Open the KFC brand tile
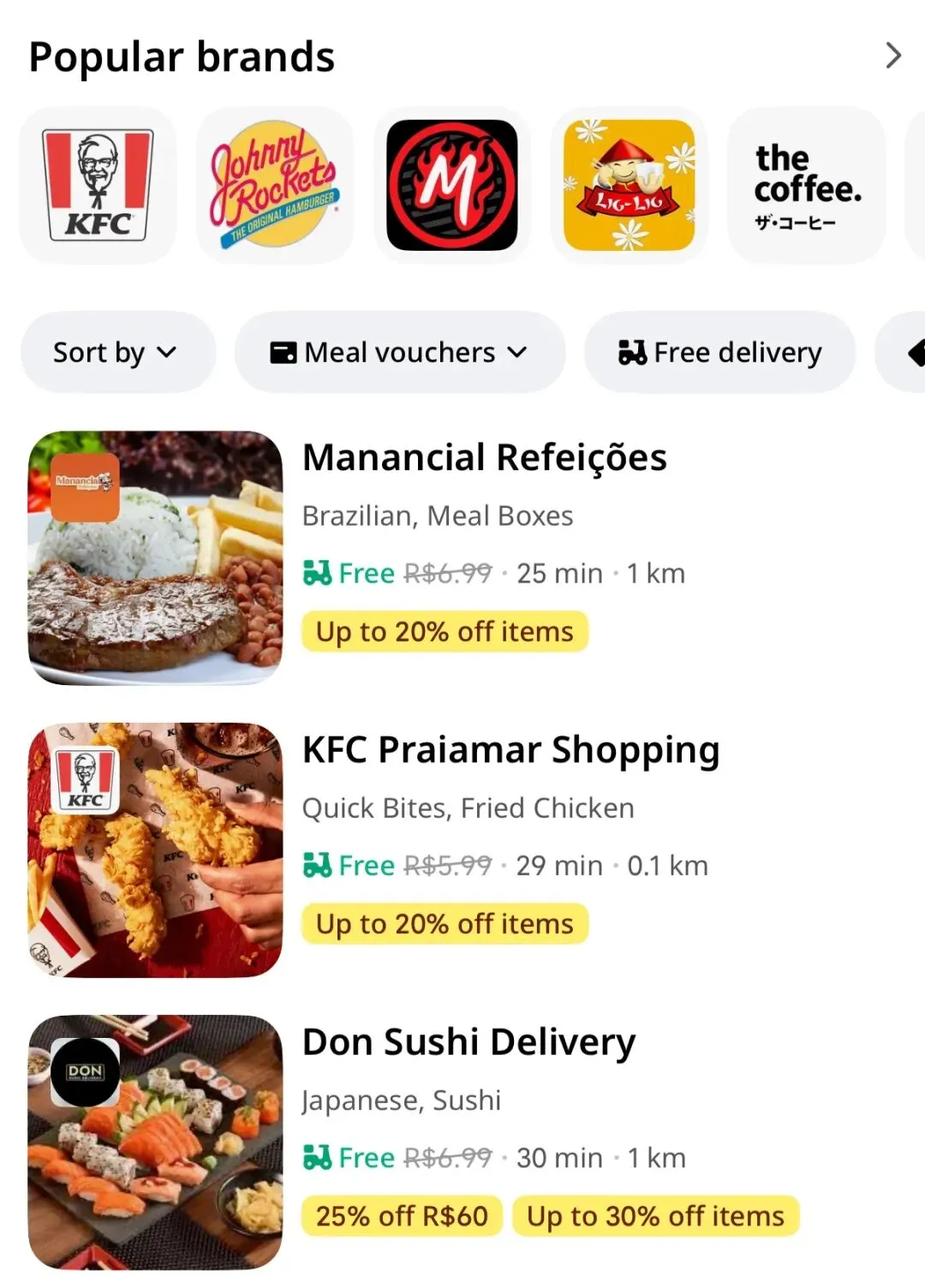This screenshot has height=1288, width=925. pyautogui.click(x=98, y=185)
